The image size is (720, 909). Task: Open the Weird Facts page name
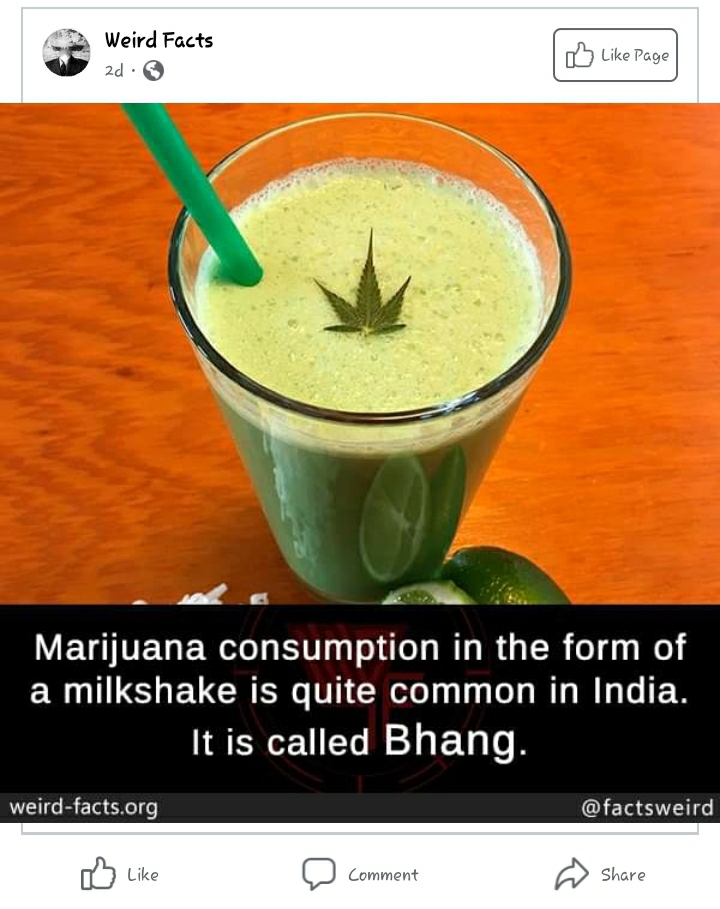tap(159, 40)
